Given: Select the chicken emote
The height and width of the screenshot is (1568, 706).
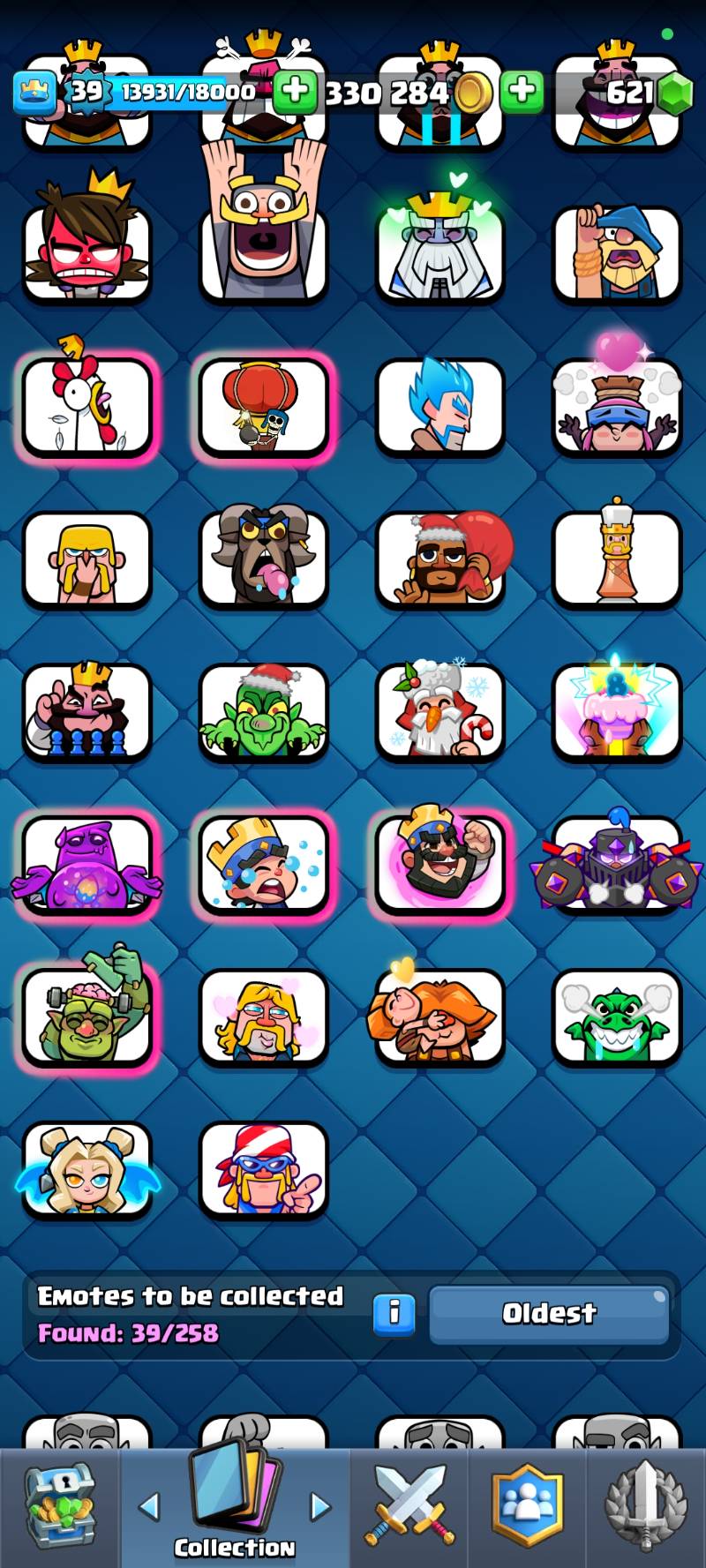Looking at the screenshot, I should (86, 406).
